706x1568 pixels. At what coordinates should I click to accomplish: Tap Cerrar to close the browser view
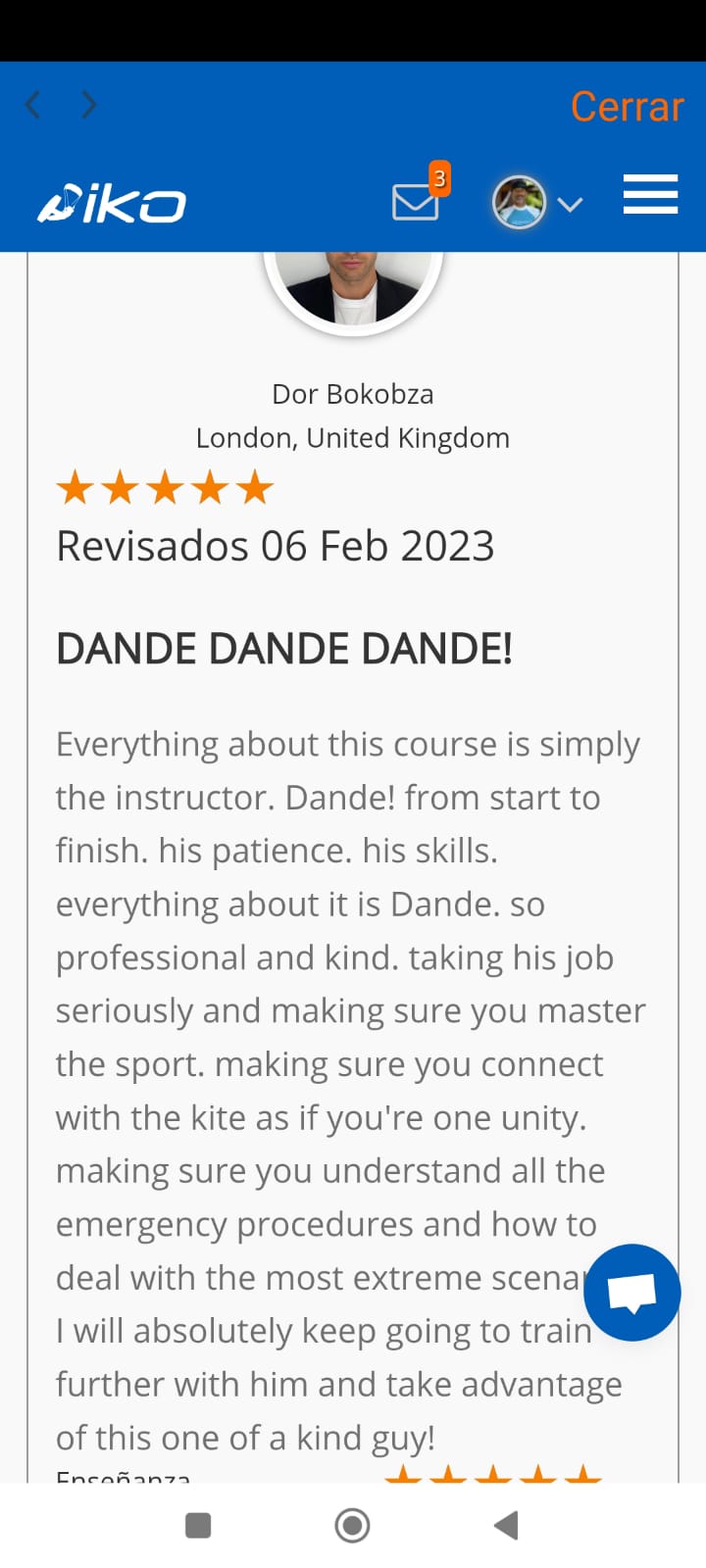pos(627,106)
